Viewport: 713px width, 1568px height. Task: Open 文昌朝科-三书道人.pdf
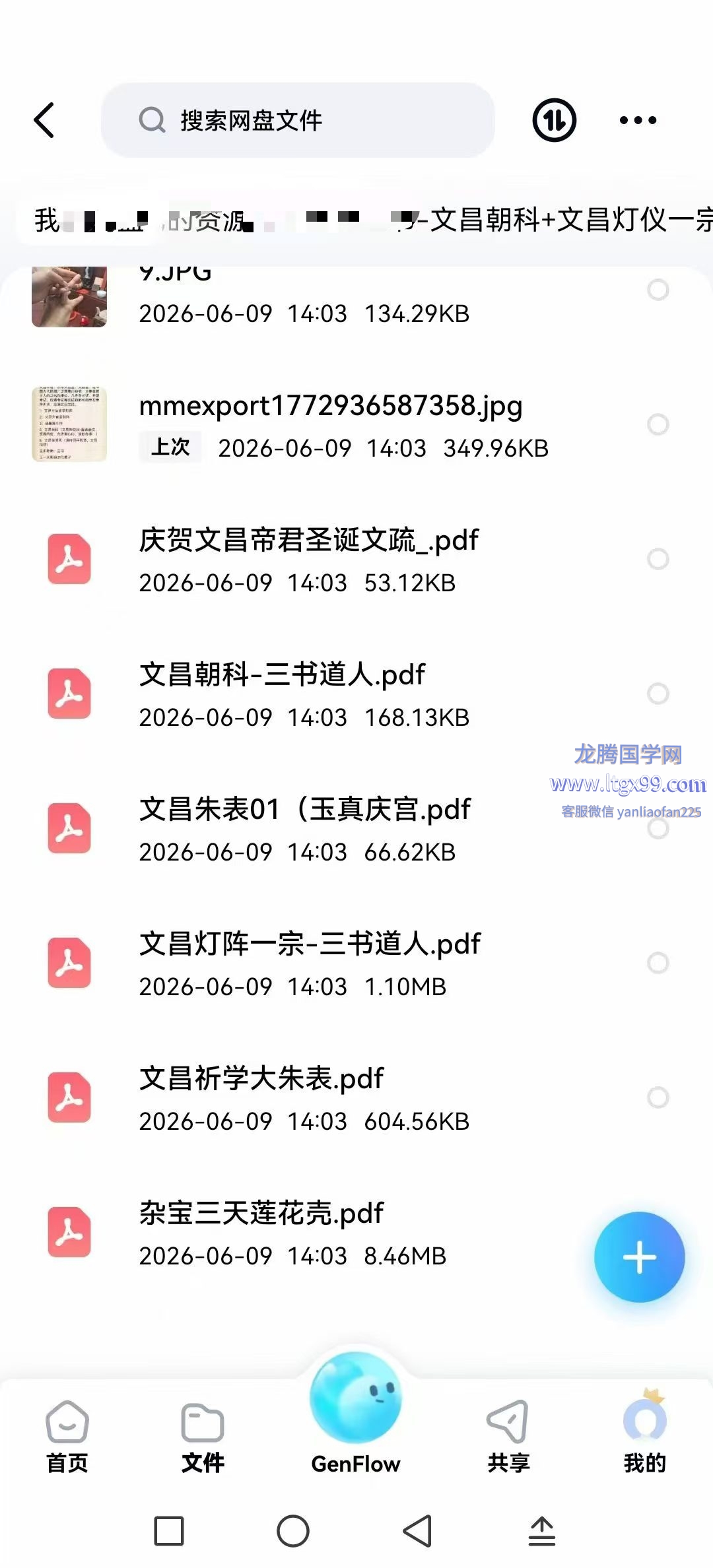point(356,694)
